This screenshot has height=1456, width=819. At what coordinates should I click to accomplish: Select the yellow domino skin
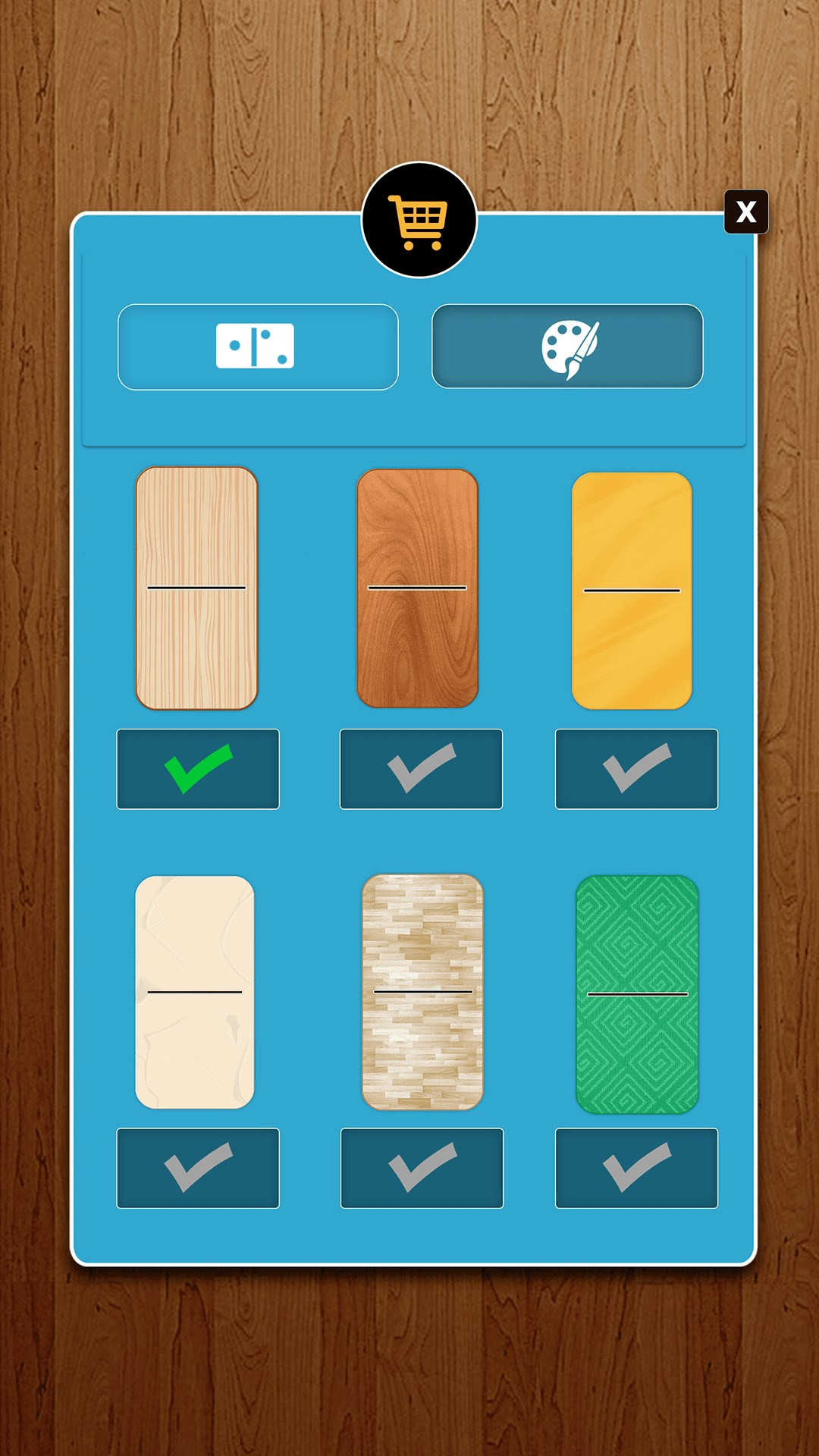pos(636,769)
